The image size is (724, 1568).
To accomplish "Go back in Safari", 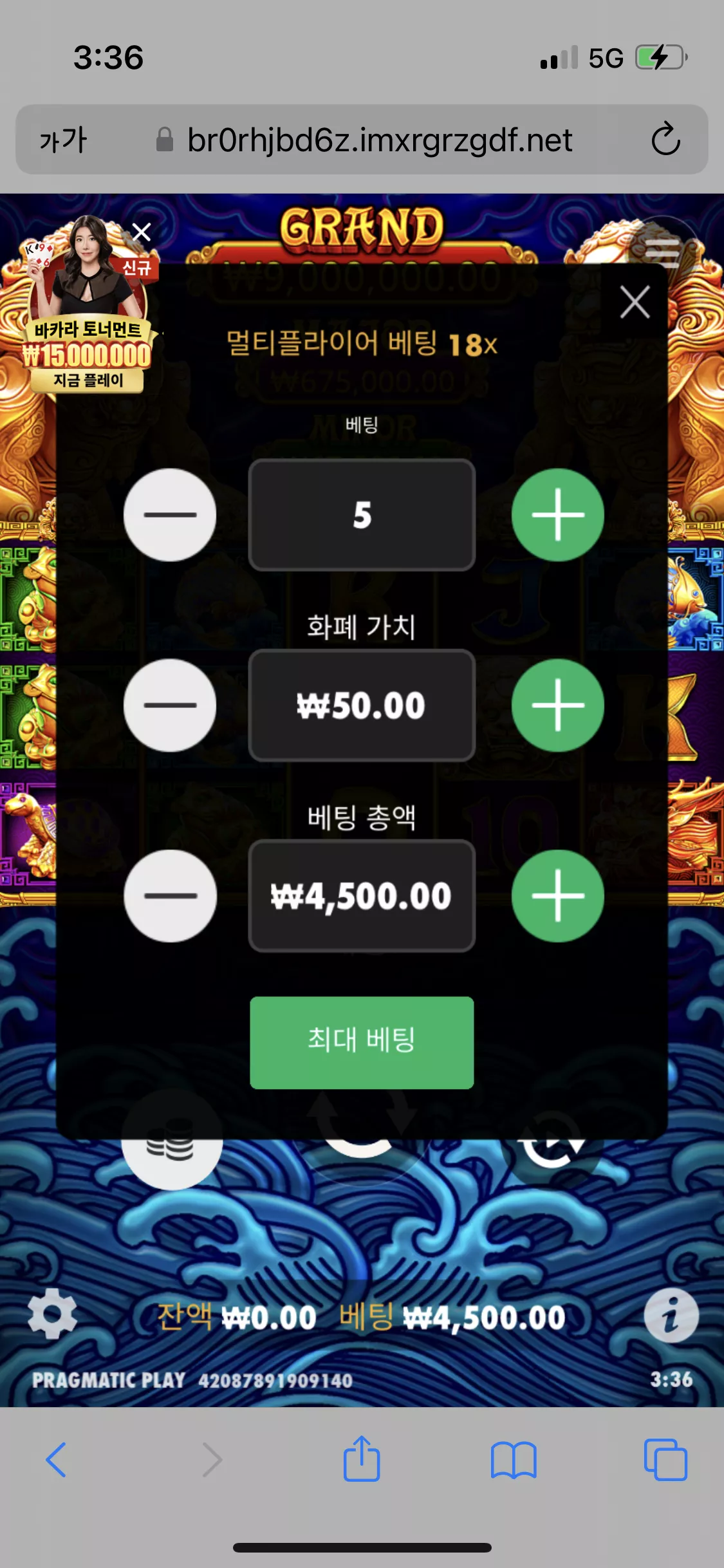I will point(56,1460).
